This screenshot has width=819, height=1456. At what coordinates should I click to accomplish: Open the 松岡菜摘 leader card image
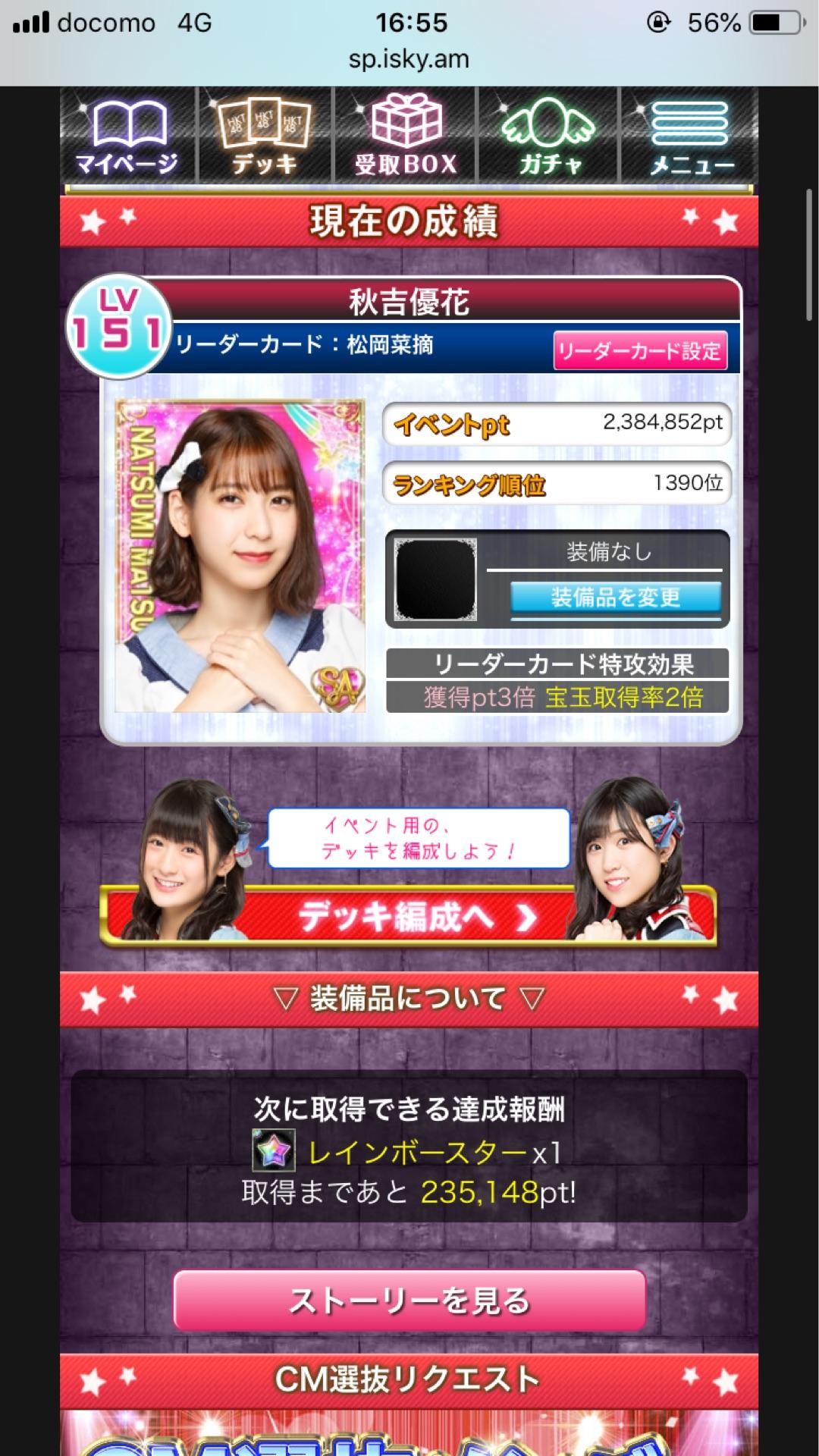point(240,556)
